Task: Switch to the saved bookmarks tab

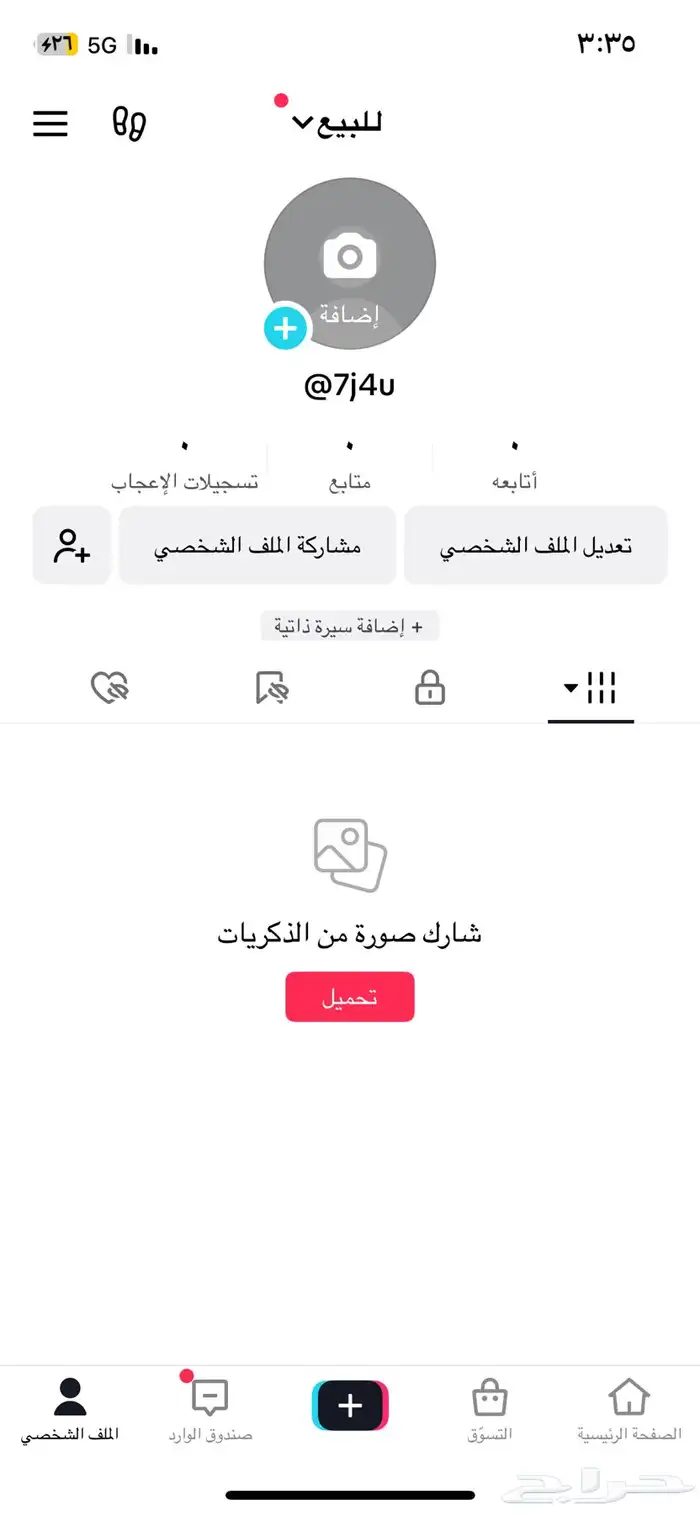Action: click(x=271, y=688)
